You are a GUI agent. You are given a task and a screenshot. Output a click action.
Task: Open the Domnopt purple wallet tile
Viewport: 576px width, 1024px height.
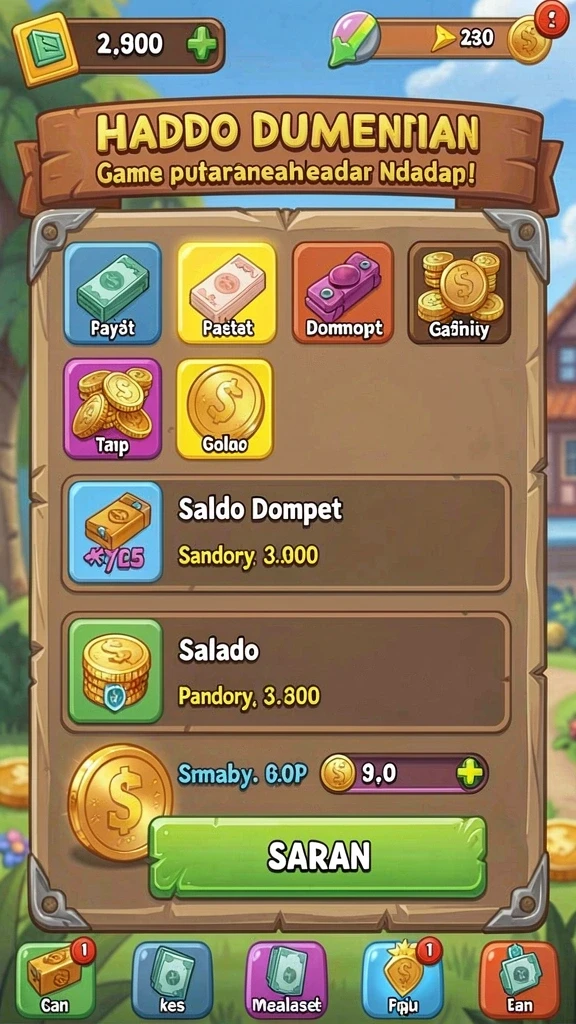point(343,293)
